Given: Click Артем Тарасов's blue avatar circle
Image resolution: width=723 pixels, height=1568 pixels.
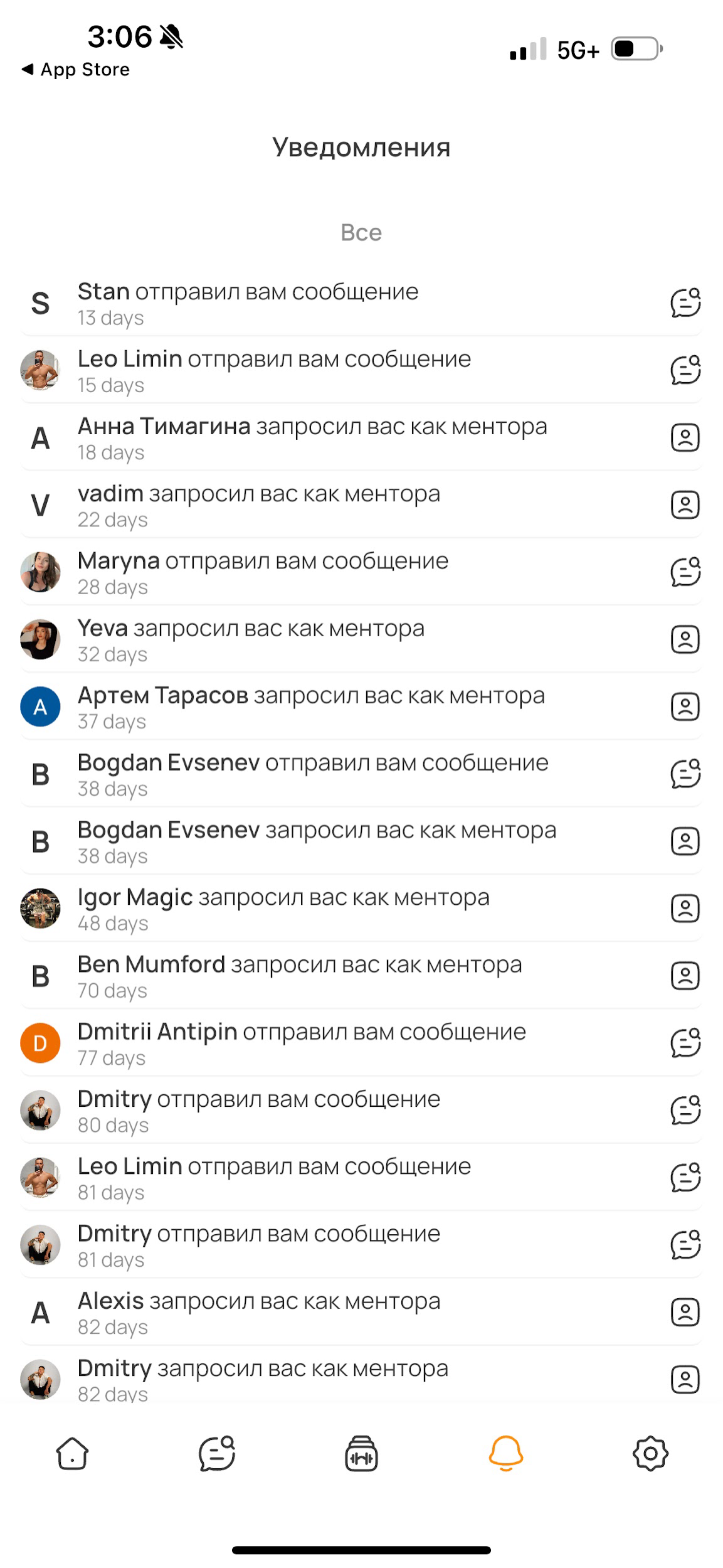Looking at the screenshot, I should pos(40,707).
